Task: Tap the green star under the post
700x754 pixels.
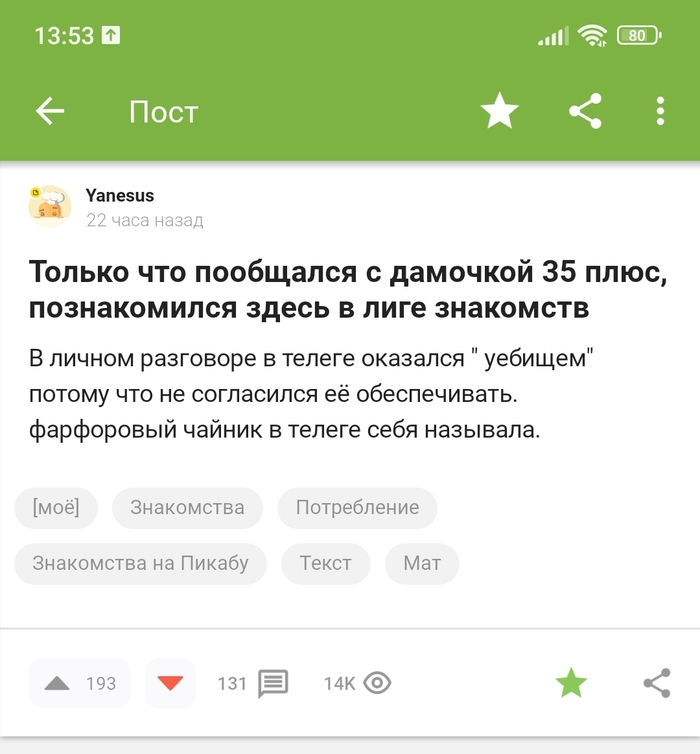Action: pos(571,683)
